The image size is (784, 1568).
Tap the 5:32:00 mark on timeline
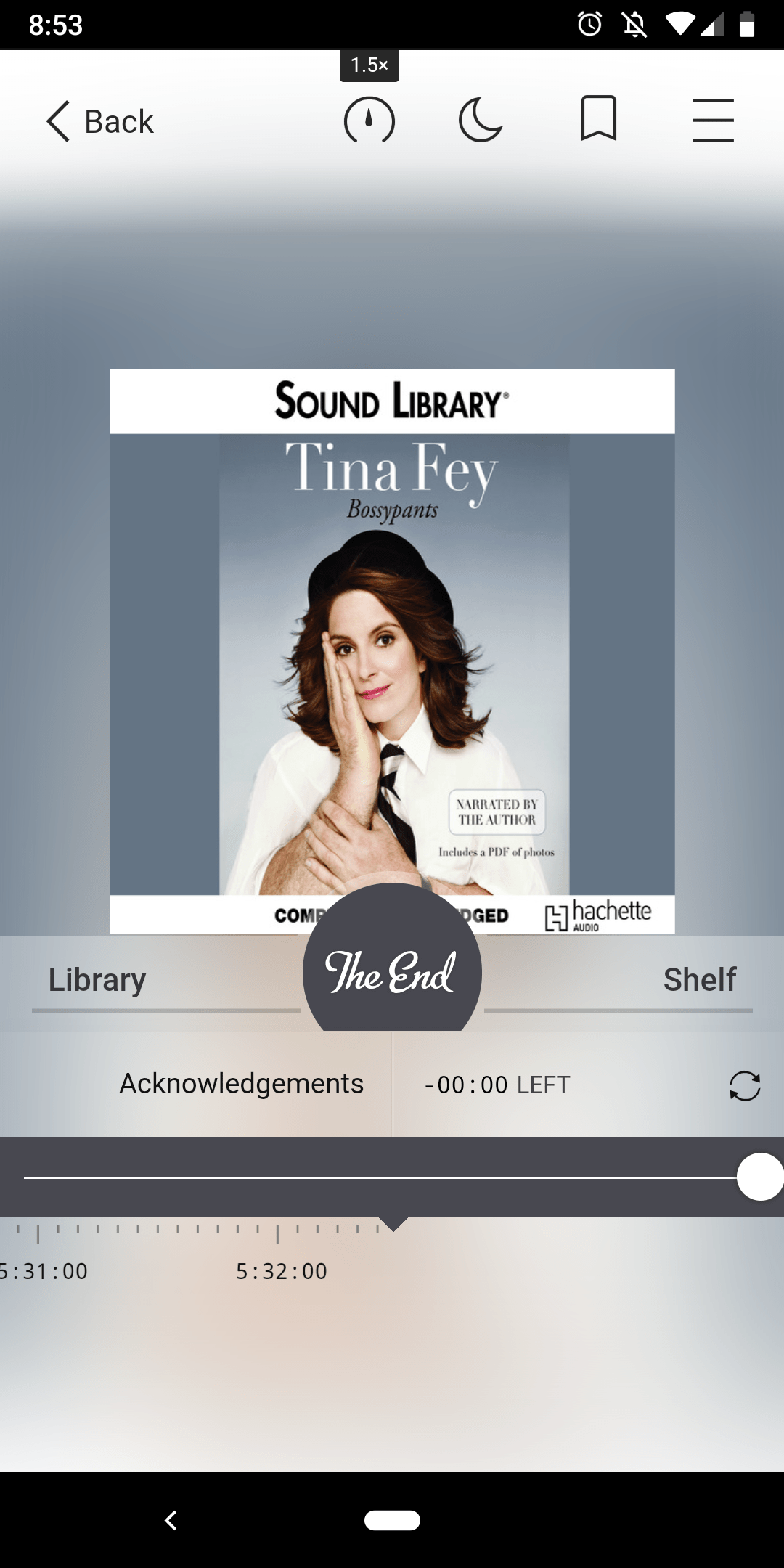[x=282, y=1271]
